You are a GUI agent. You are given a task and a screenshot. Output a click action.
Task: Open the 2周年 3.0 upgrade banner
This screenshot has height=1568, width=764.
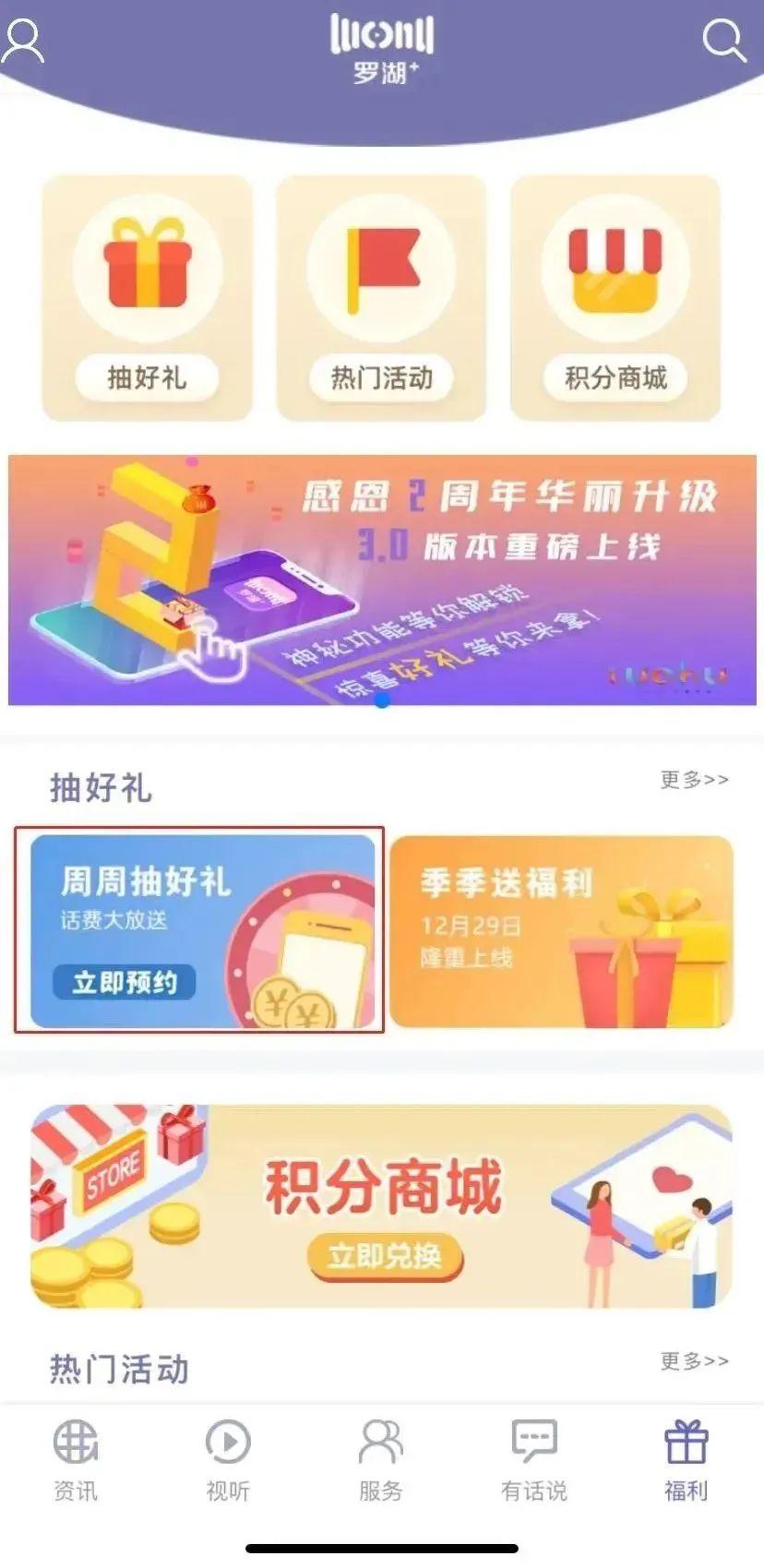(x=382, y=580)
